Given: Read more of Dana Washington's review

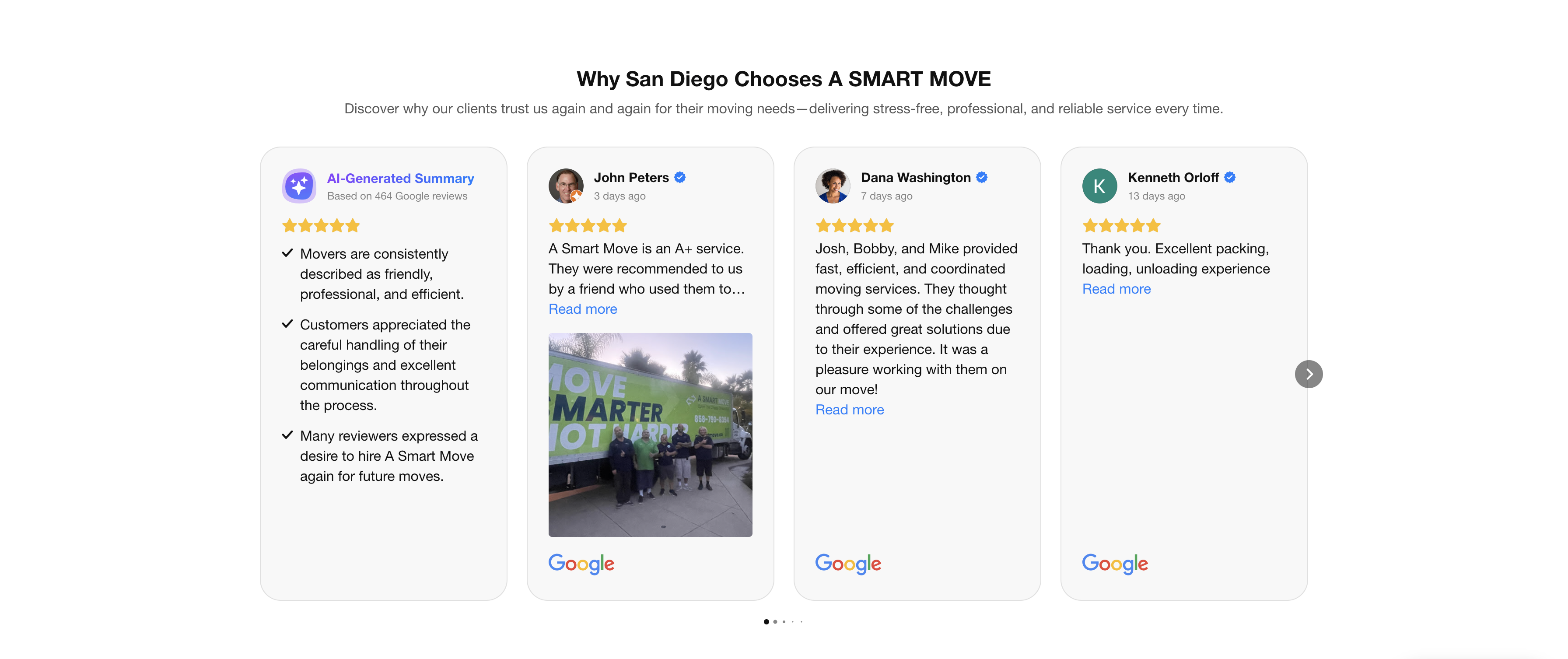Looking at the screenshot, I should click(x=849, y=409).
